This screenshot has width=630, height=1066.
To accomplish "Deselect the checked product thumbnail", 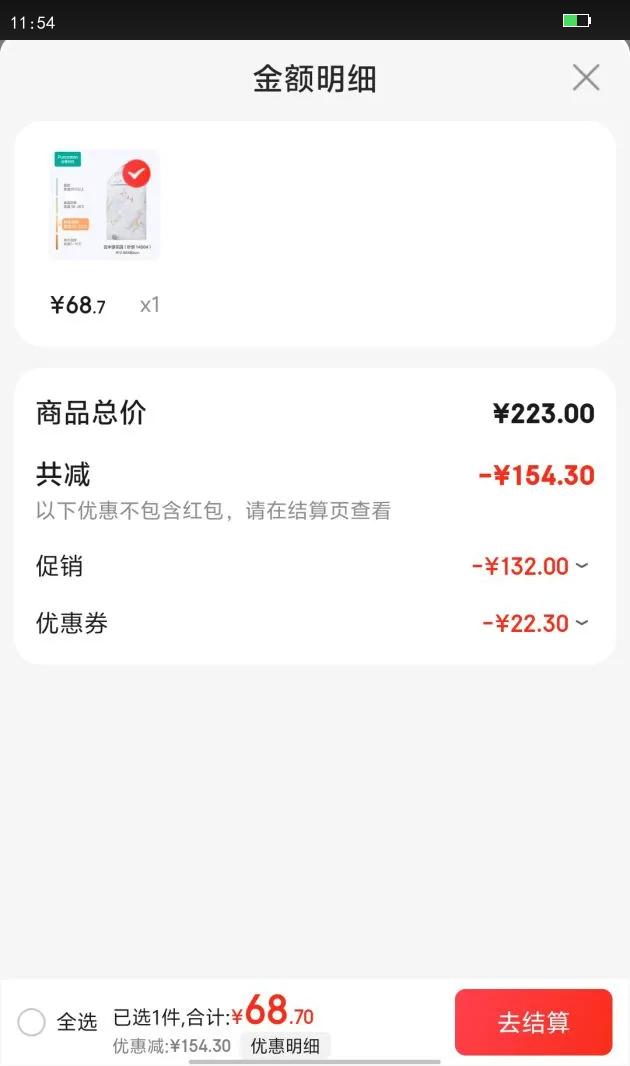I will click(137, 173).
